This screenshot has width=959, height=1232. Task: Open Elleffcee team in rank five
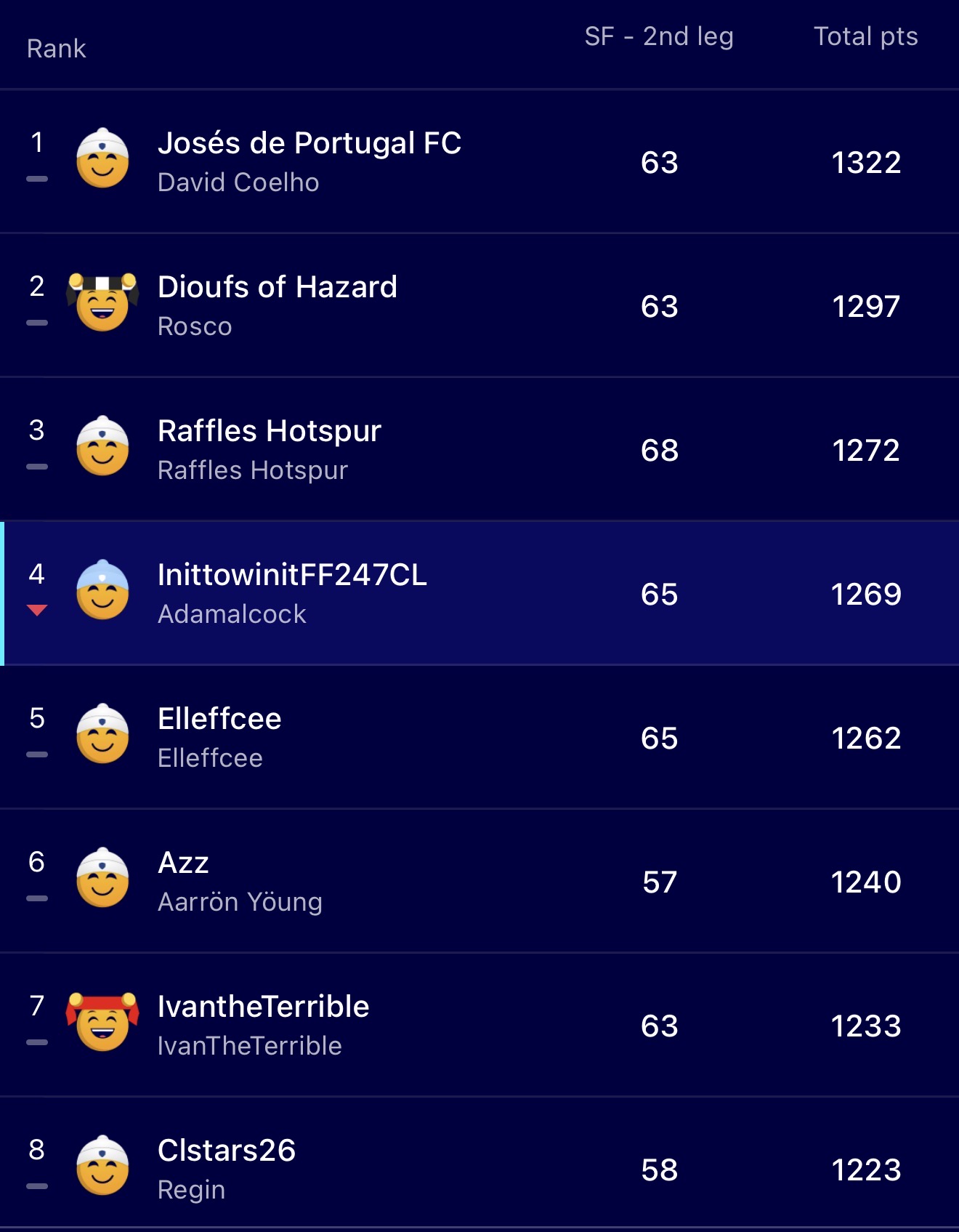point(479,737)
